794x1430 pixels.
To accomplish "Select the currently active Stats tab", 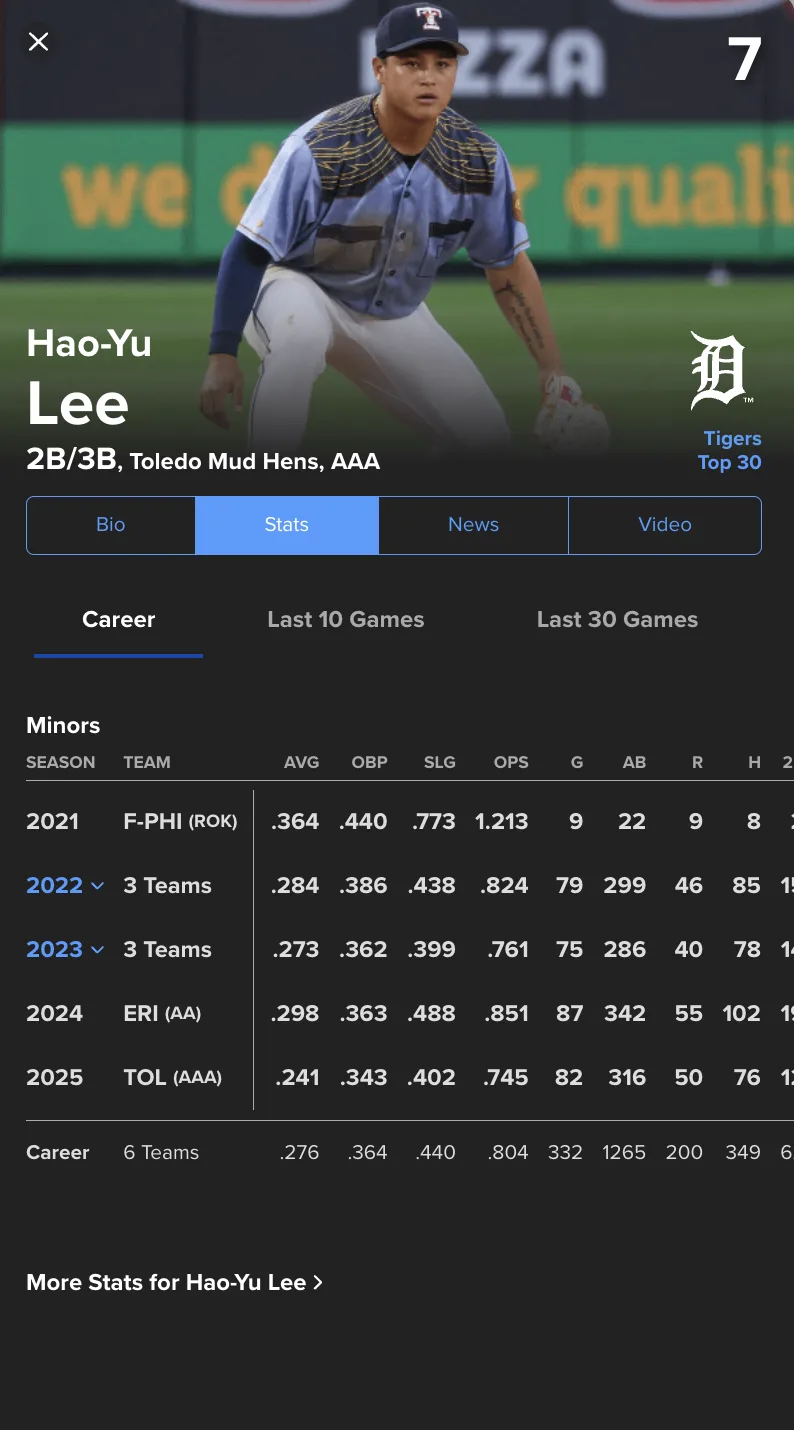I will [x=286, y=524].
